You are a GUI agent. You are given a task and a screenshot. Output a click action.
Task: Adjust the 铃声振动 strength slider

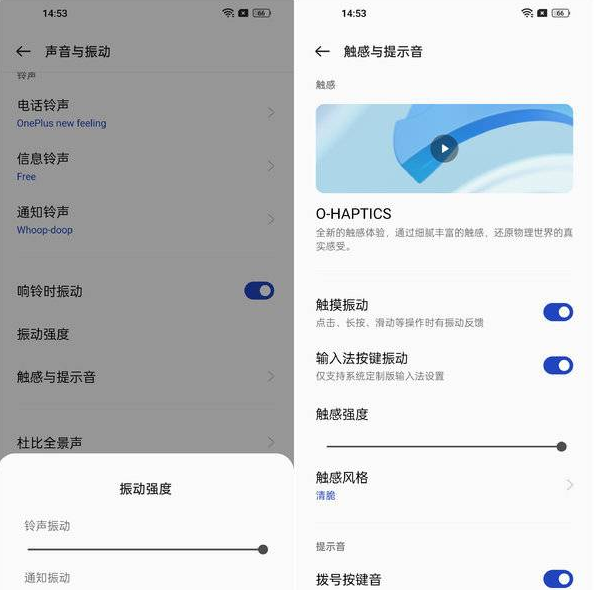pyautogui.click(x=262, y=549)
